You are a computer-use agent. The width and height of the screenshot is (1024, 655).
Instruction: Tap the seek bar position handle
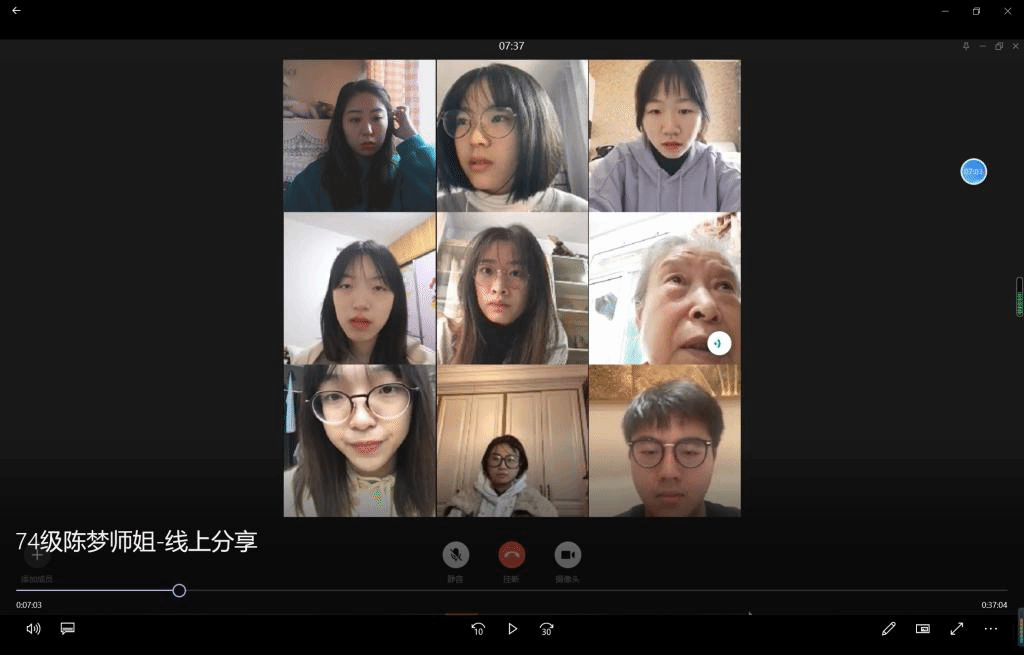click(x=179, y=591)
